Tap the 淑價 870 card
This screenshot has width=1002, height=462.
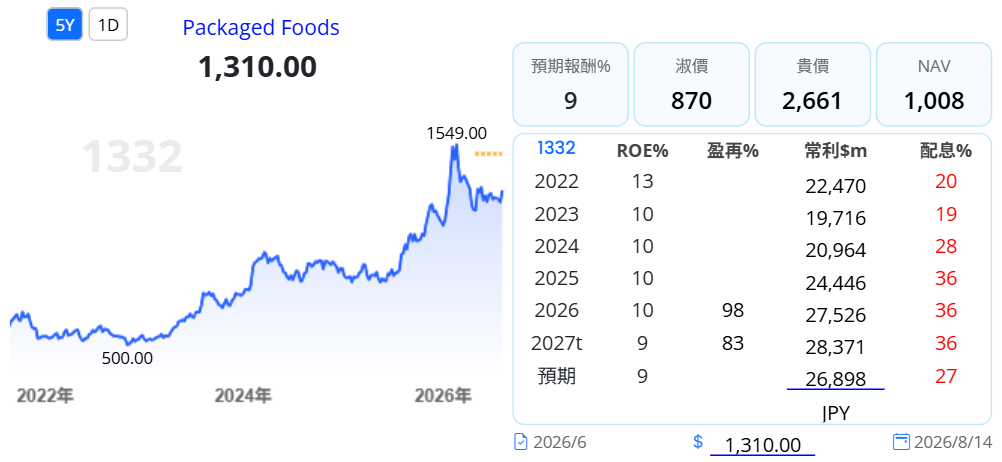[x=691, y=84]
